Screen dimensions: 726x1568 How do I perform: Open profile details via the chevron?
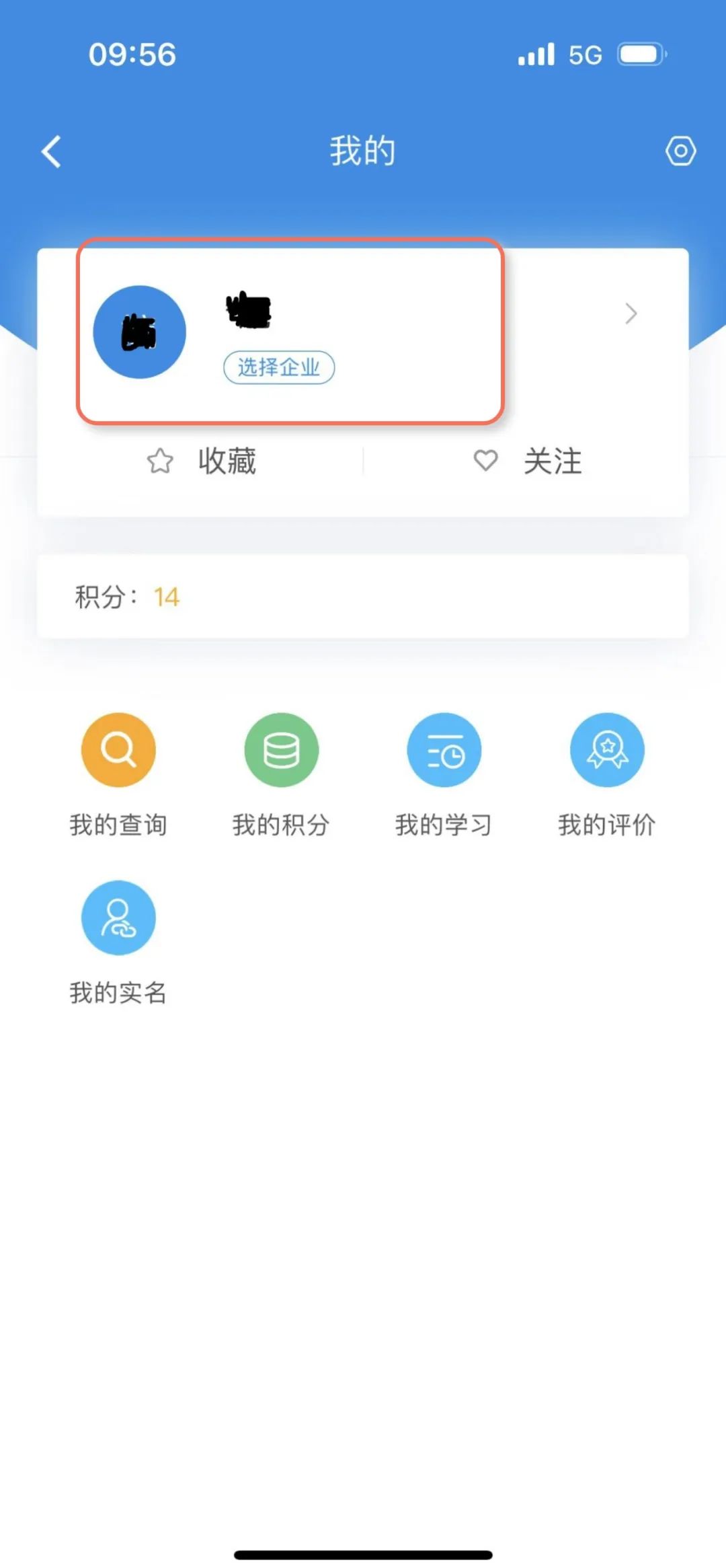point(631,313)
